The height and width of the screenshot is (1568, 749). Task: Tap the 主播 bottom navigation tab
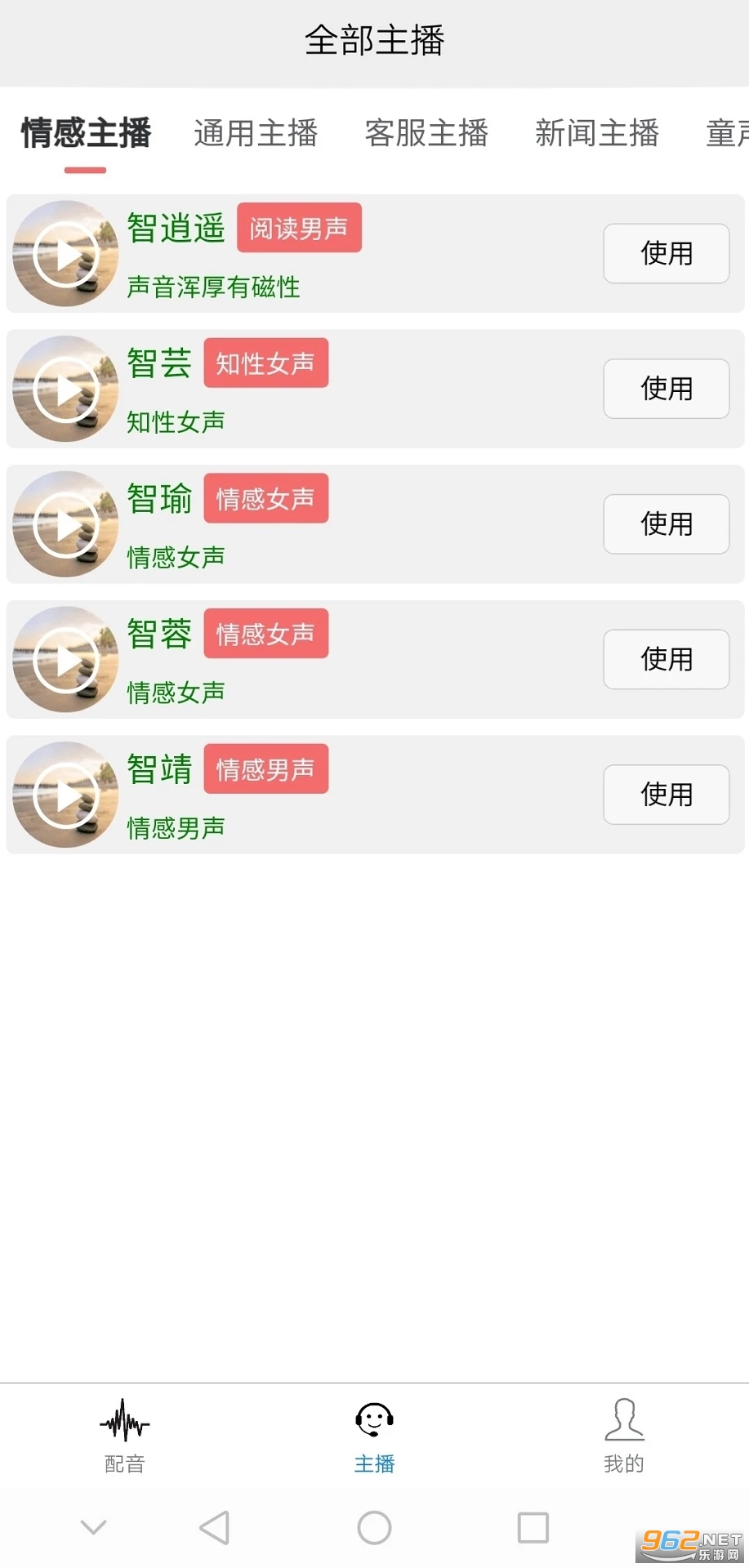tap(374, 1437)
